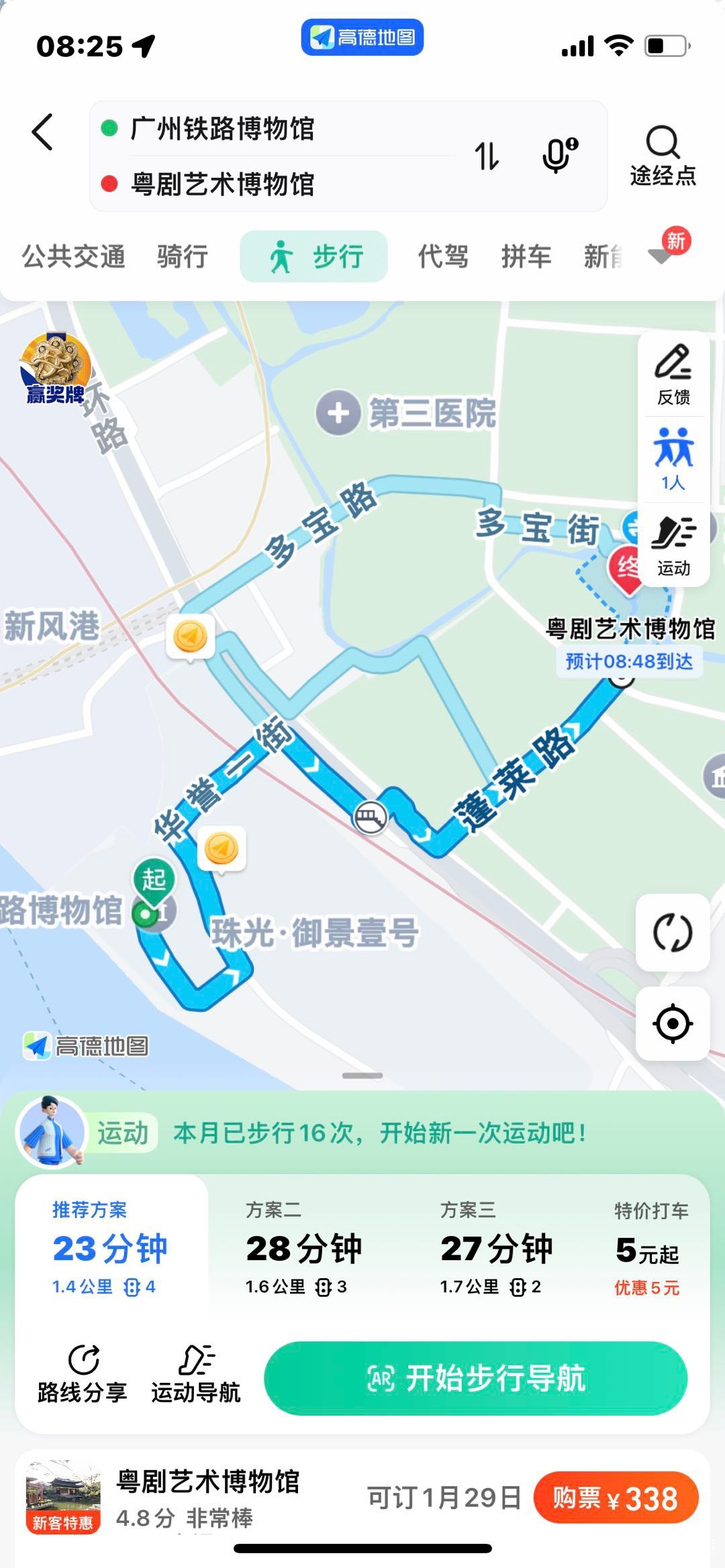Viewport: 725px width, 1568px height.
Task: Start walking navigation with 开始步行导航
Action: click(x=476, y=1378)
